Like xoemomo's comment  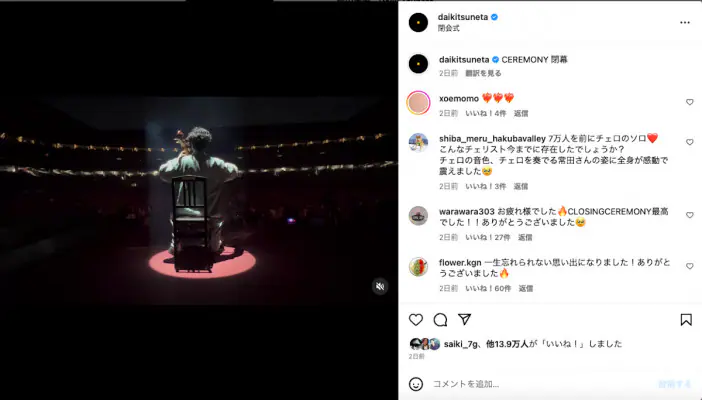point(689,102)
